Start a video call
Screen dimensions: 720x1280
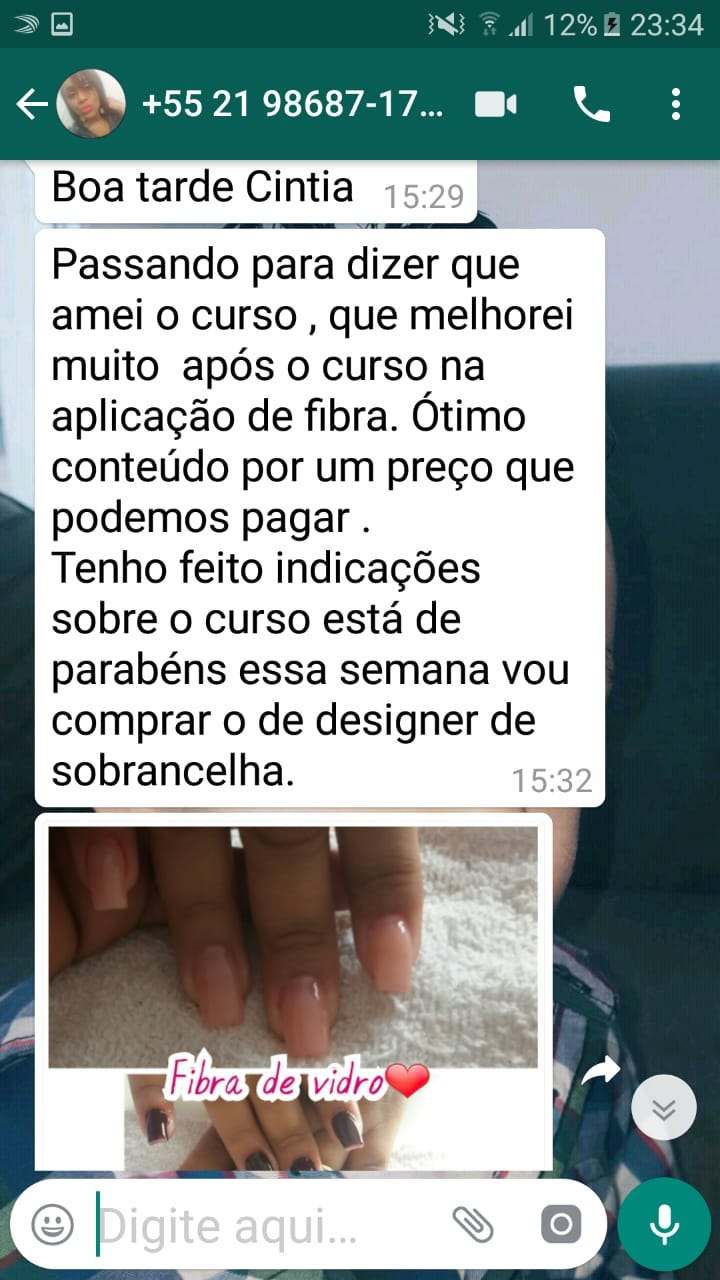[496, 104]
